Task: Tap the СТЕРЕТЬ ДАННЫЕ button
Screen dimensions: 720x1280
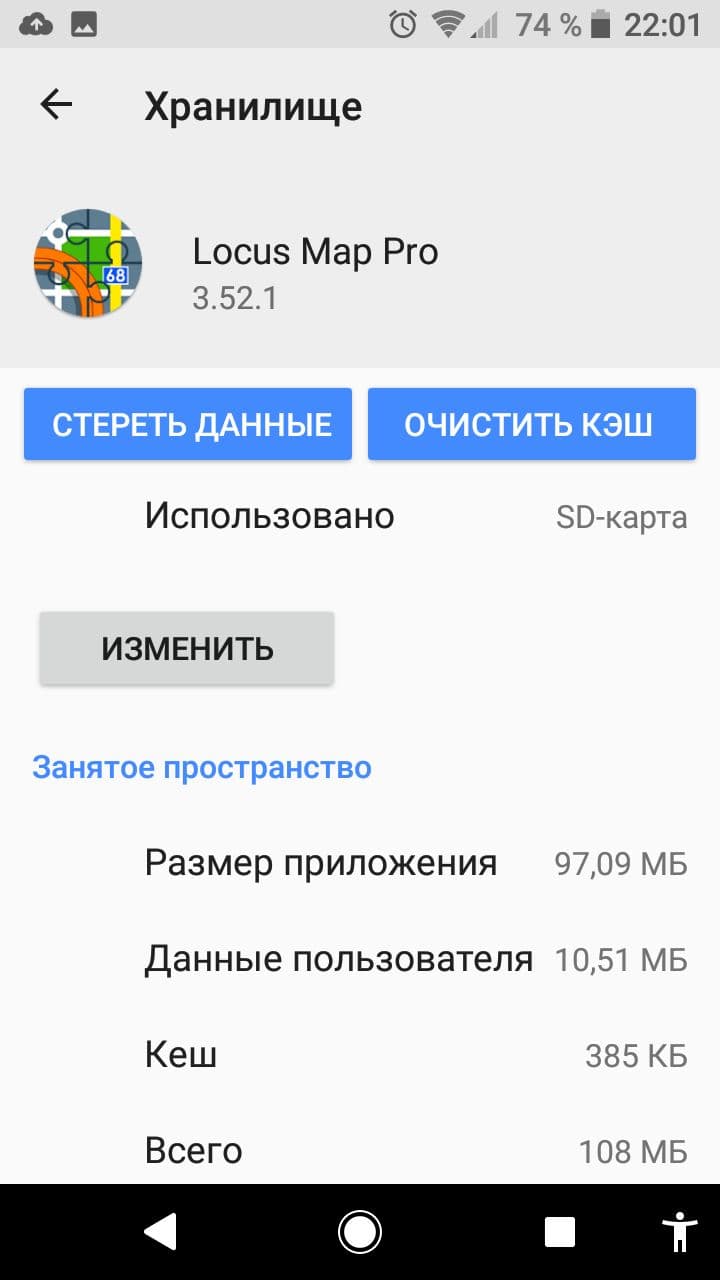Action: 188,424
